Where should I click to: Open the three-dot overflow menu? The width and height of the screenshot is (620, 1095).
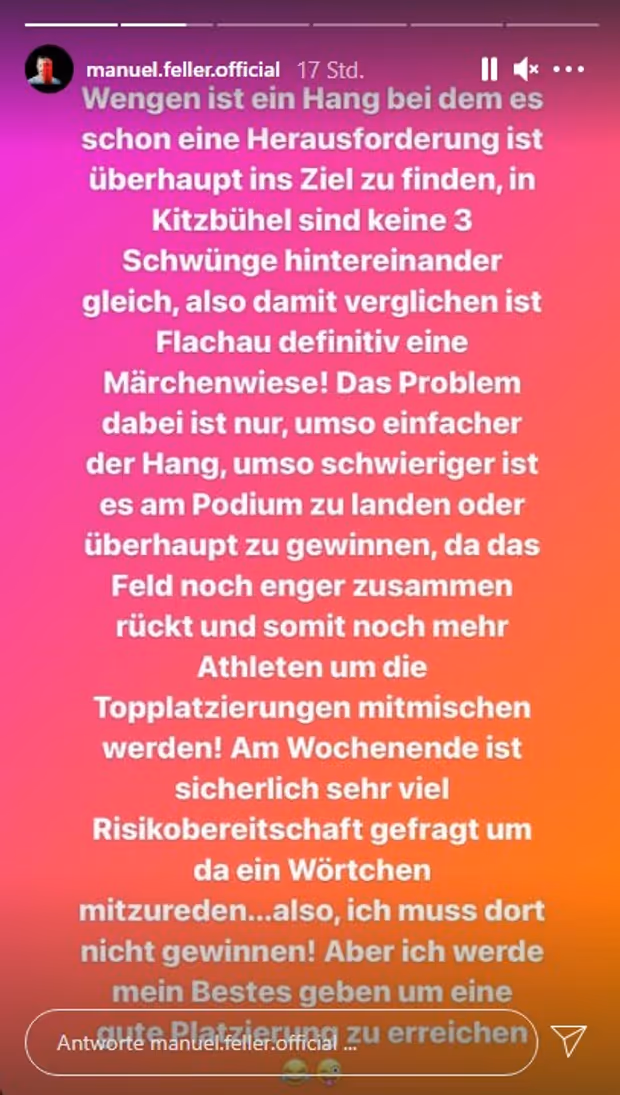[568, 69]
